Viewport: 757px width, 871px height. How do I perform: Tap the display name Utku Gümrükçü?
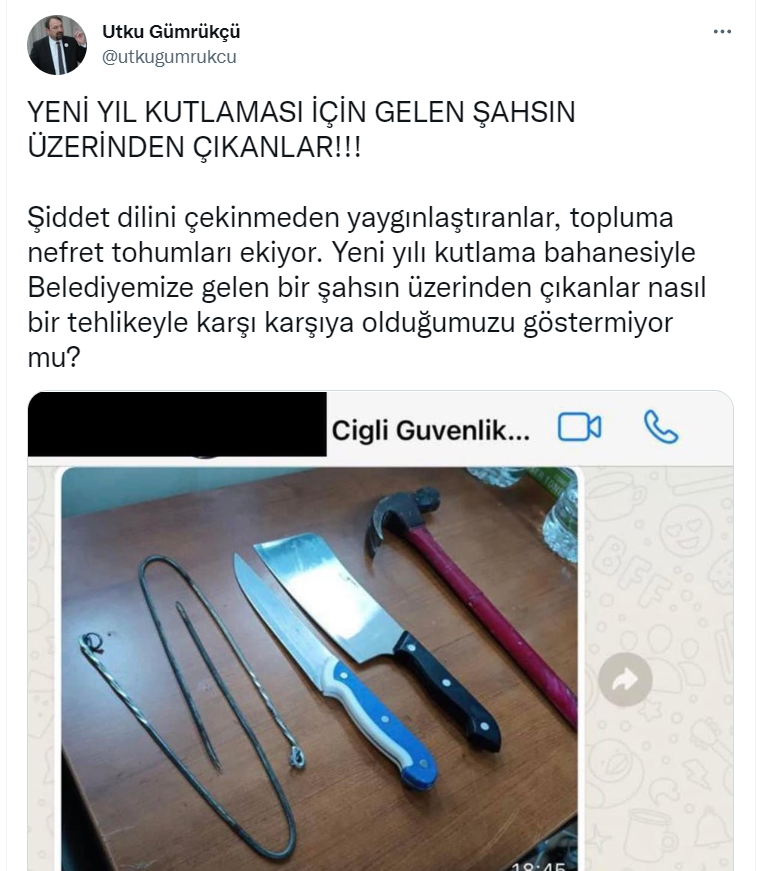(x=171, y=32)
